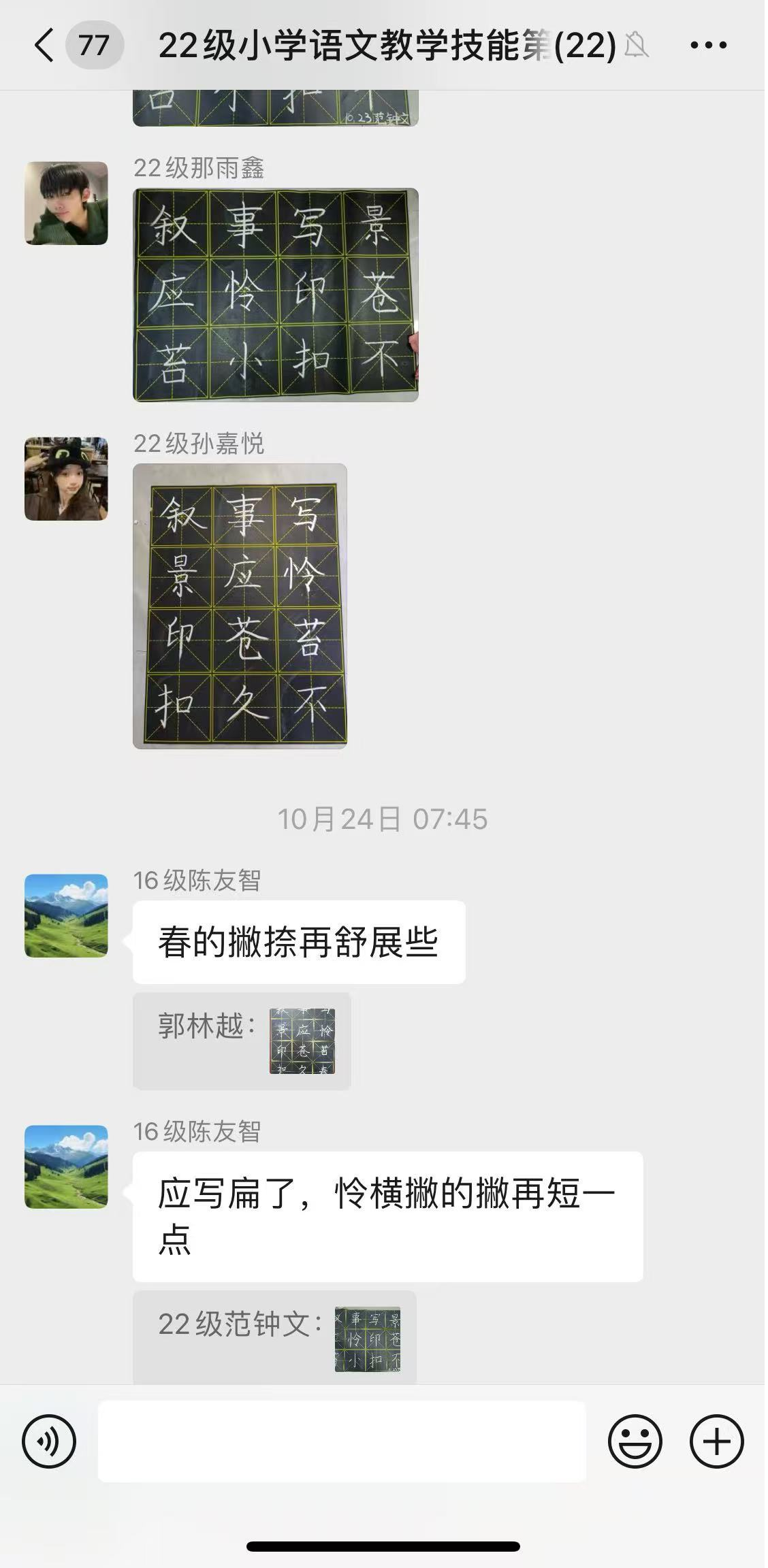
Task: Open the plus attachments menu
Action: pyautogui.click(x=716, y=1441)
